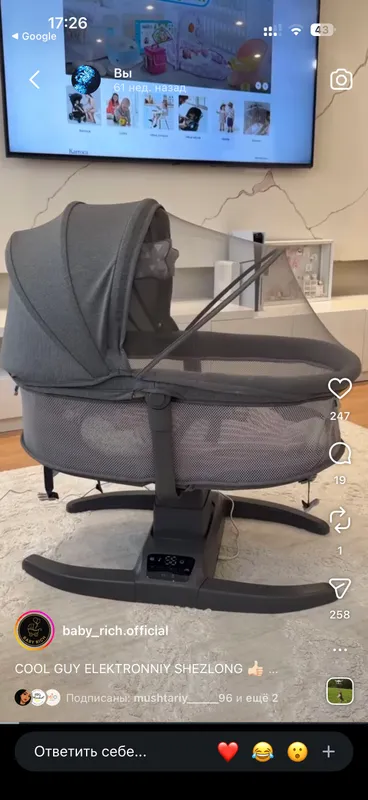Send the red heart reaction
Screen dimensions: 368x800
click(228, 752)
